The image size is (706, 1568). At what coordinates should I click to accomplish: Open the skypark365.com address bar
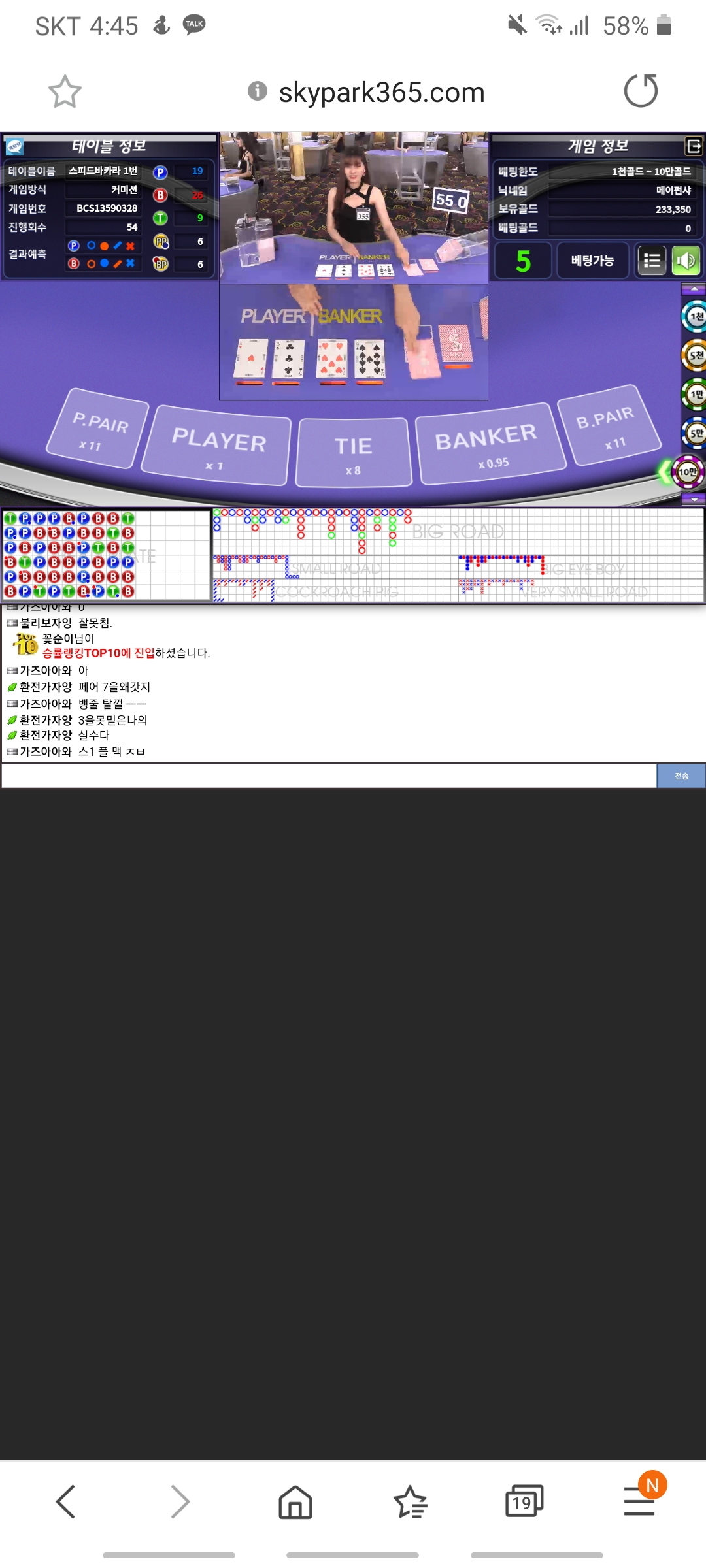(381, 92)
